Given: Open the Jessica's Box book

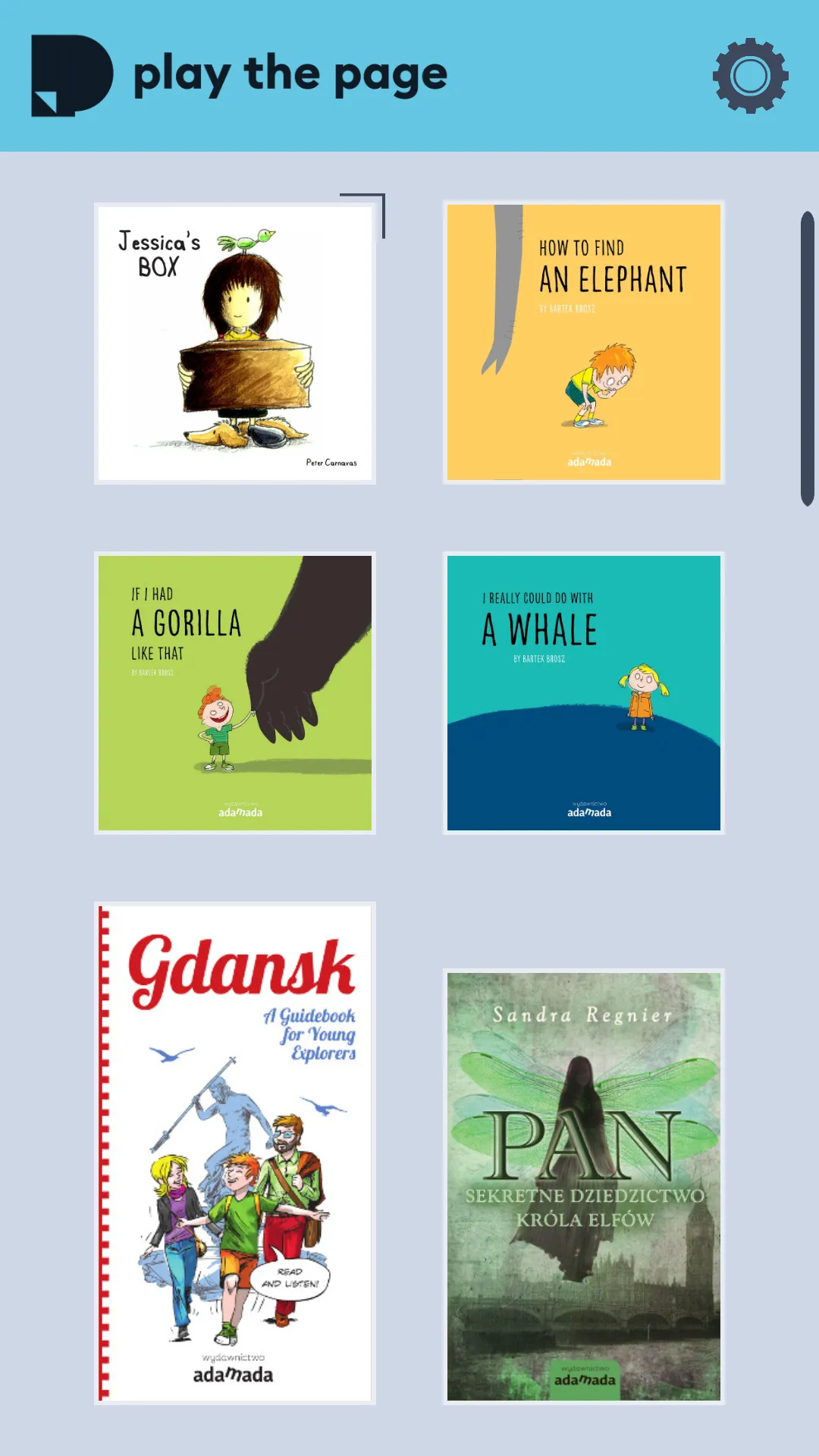Looking at the screenshot, I should click(x=235, y=343).
